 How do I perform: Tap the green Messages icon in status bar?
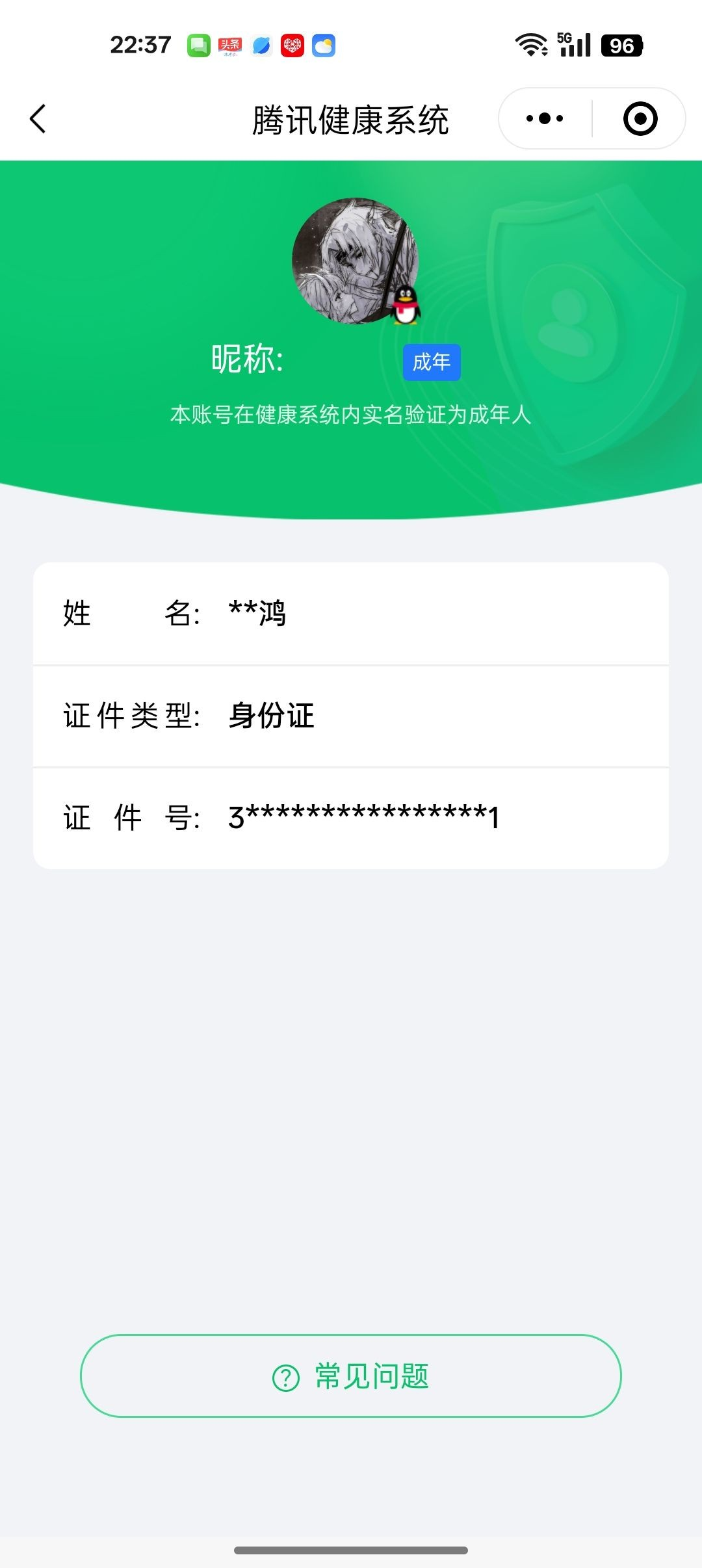(200, 44)
